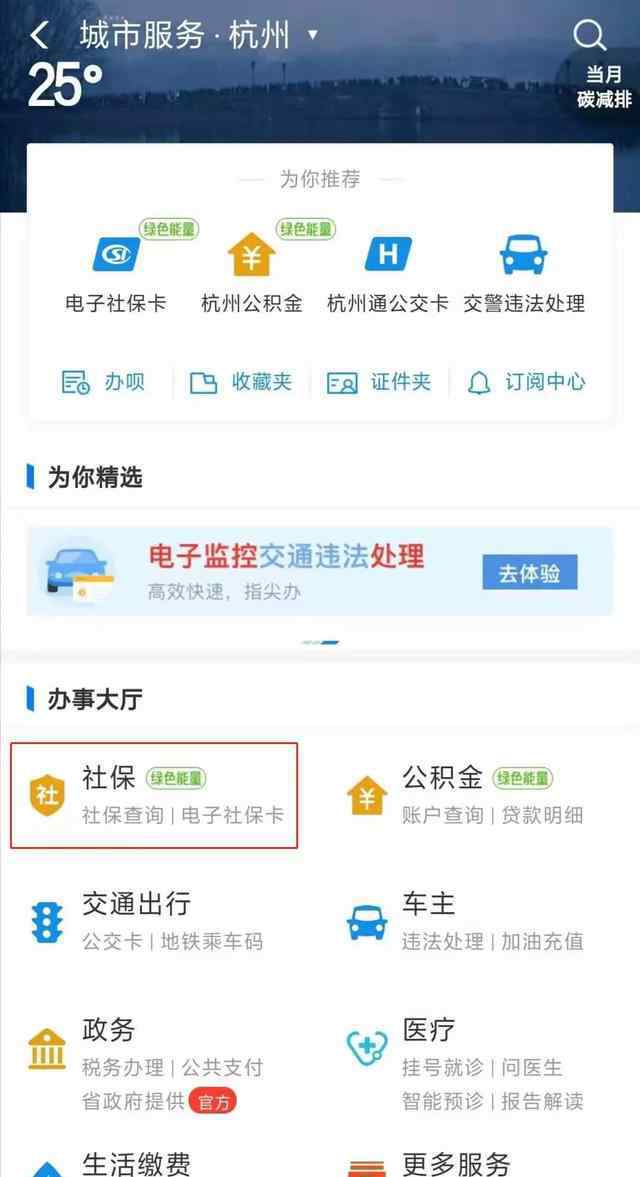640x1177 pixels.
Task: Open 车主 services
Action: point(465,922)
